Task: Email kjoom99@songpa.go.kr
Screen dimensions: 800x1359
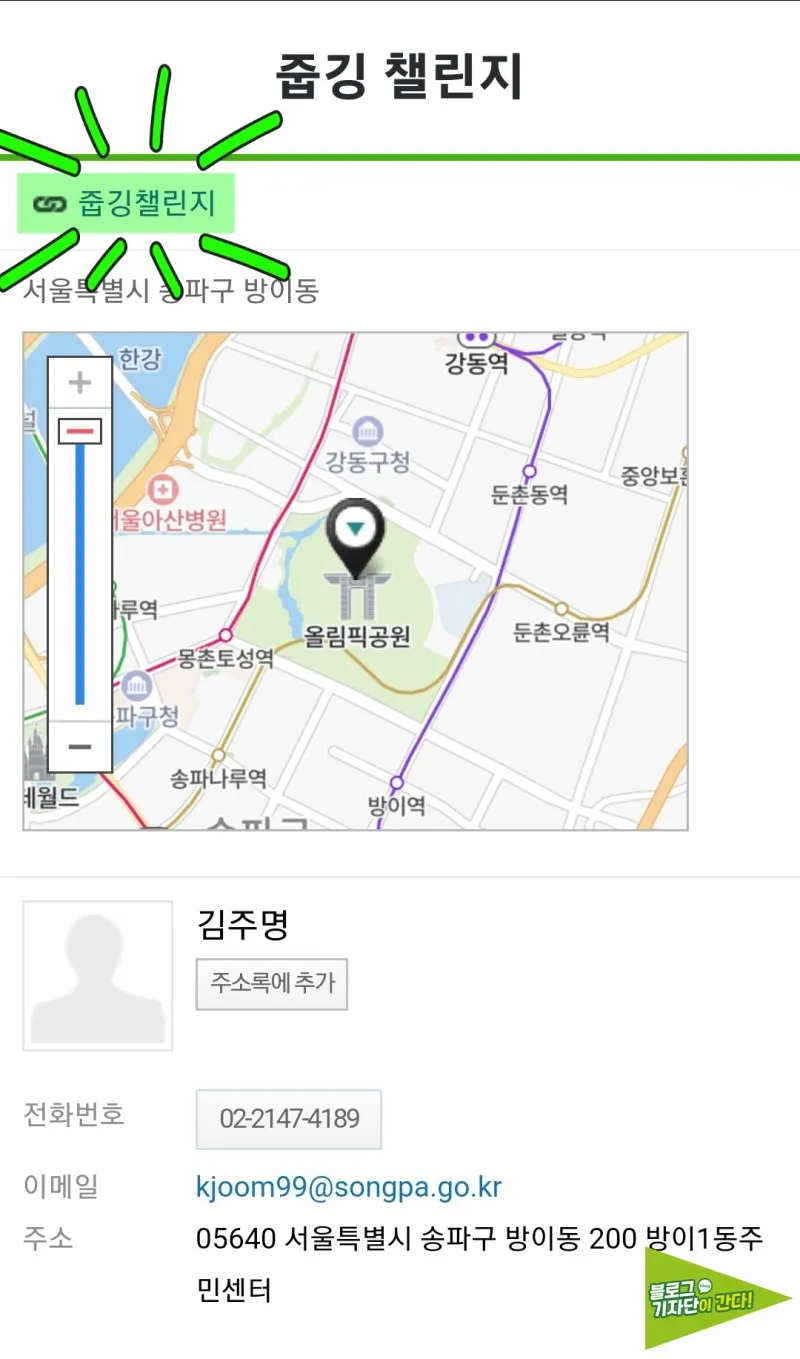Action: click(348, 1188)
